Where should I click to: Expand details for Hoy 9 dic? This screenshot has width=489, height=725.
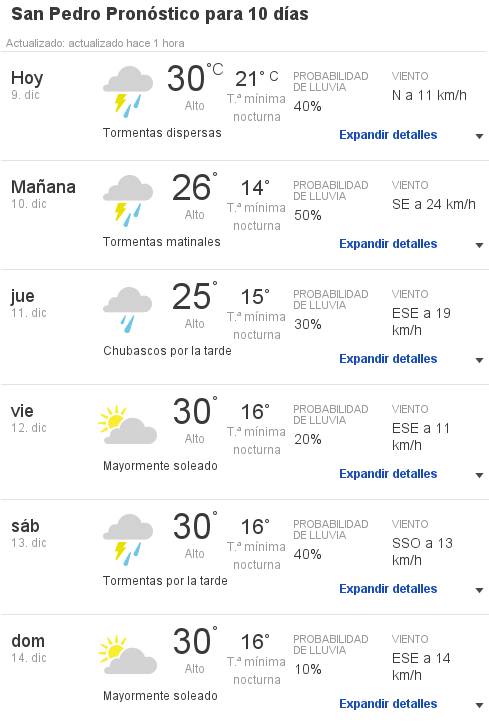(388, 135)
